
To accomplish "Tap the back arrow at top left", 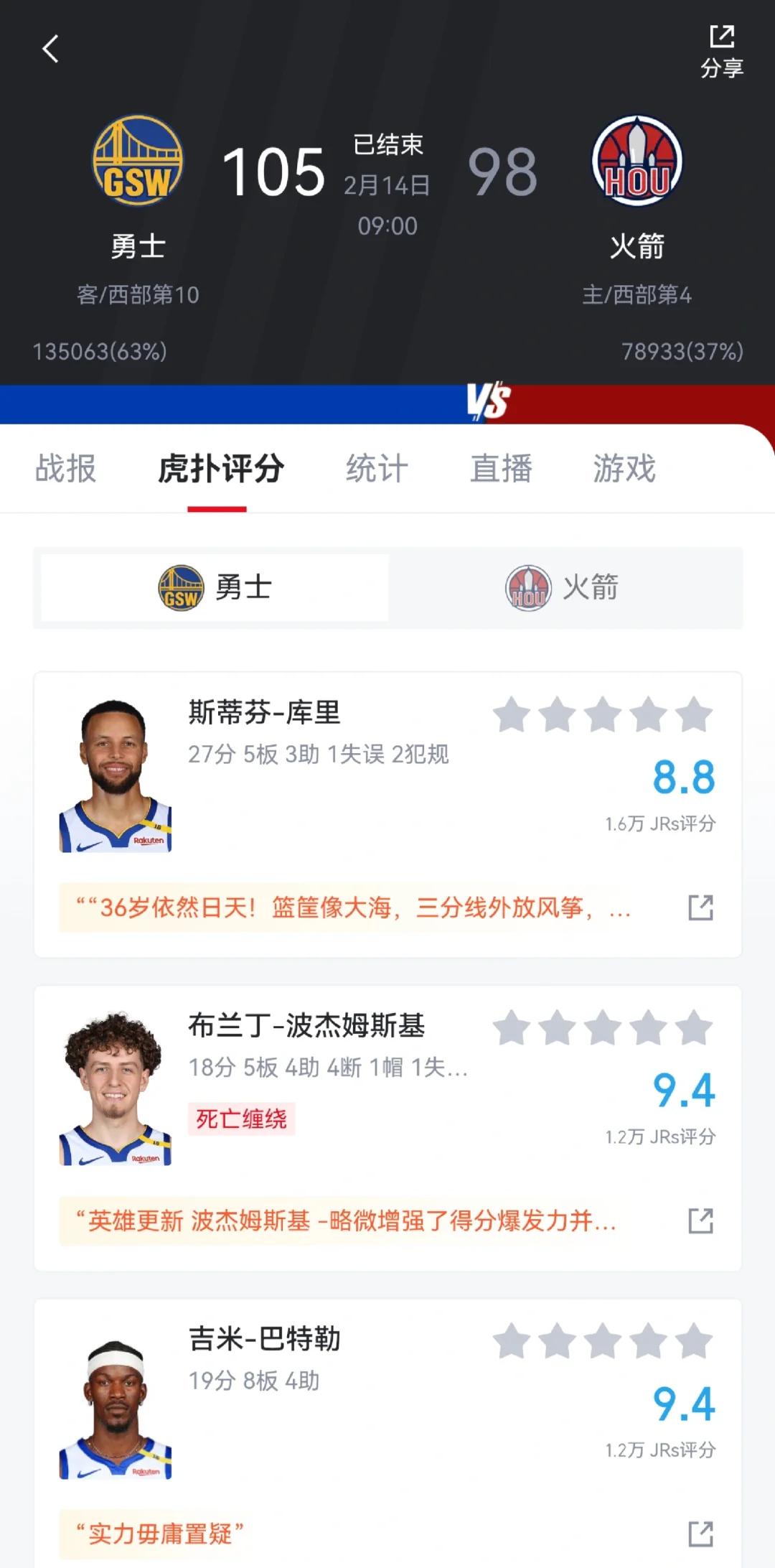I will [50, 49].
